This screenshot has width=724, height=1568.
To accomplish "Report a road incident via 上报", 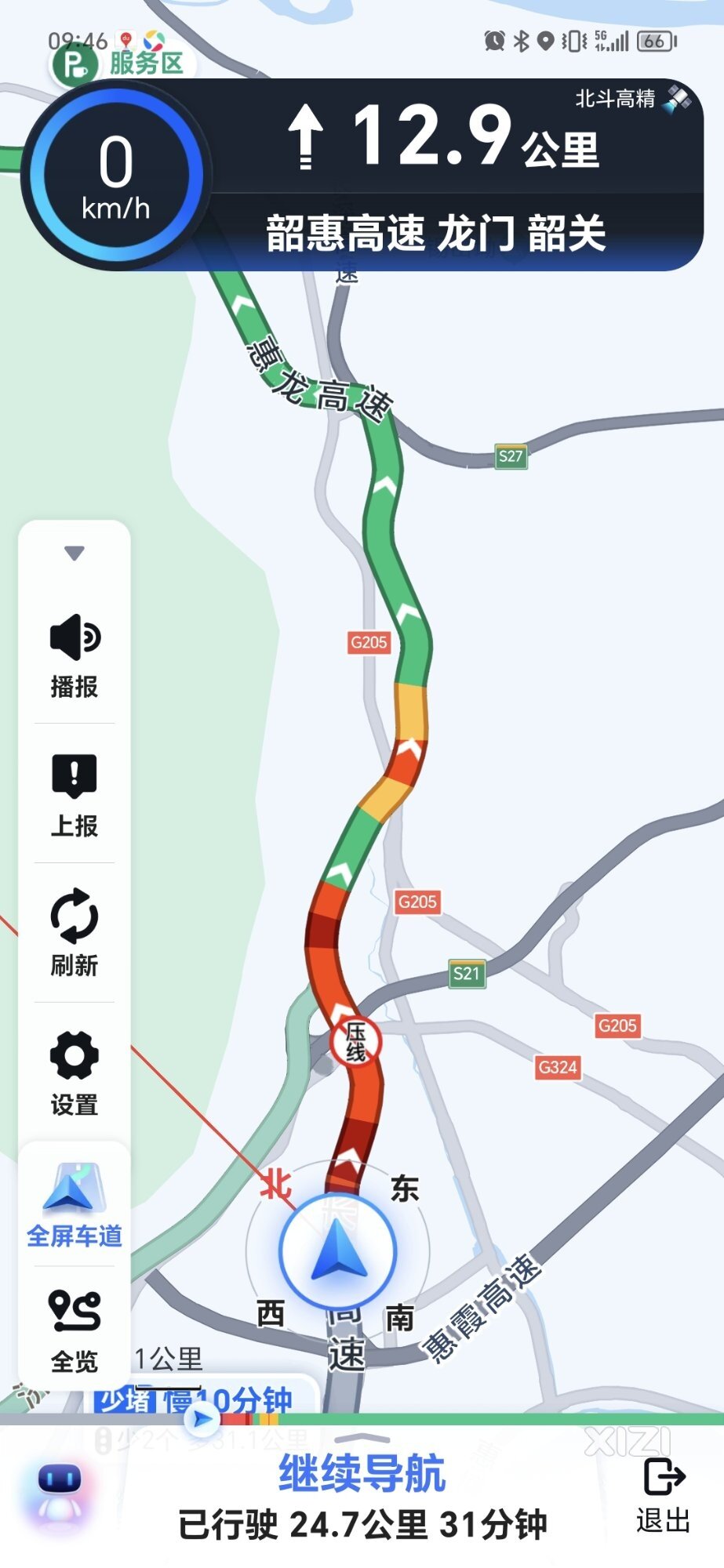I will tap(74, 794).
